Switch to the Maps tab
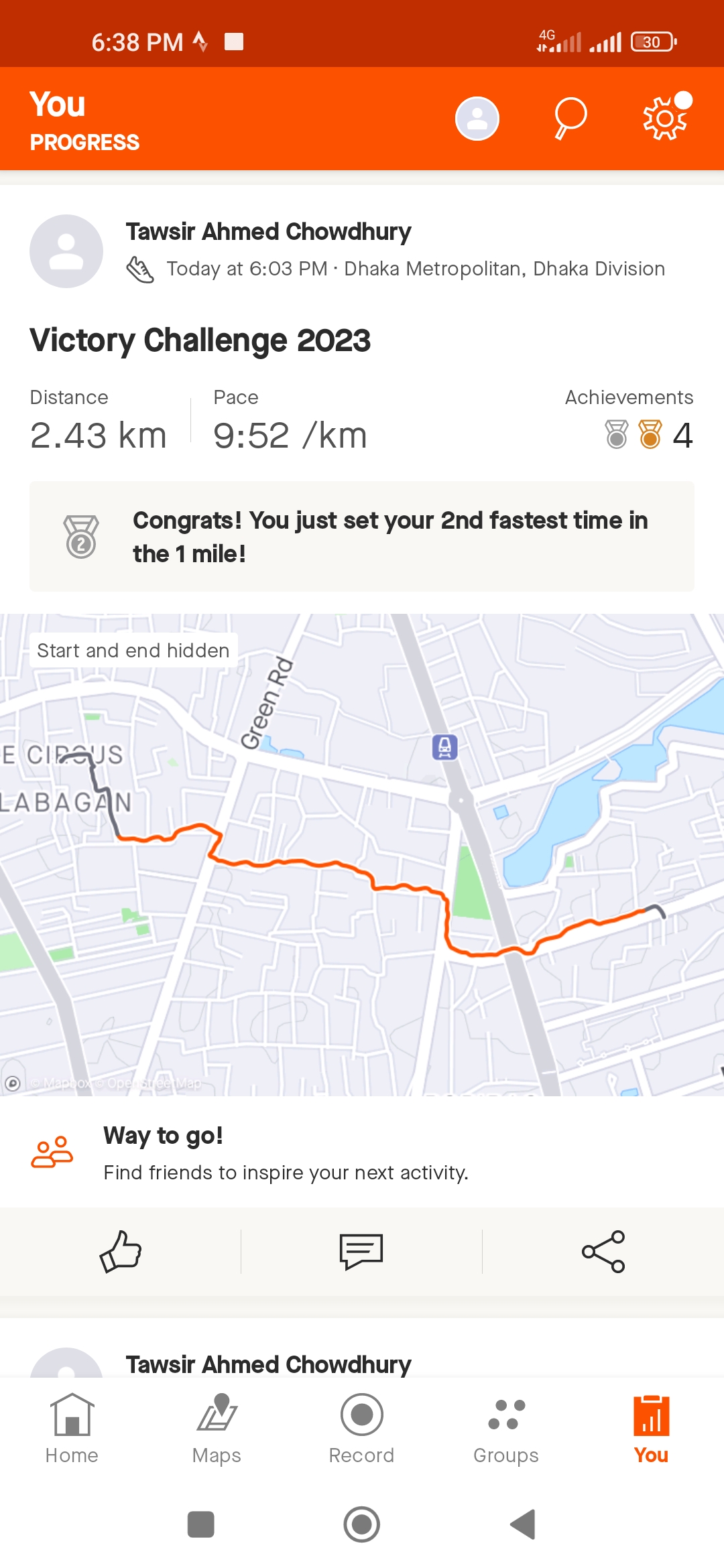The image size is (724, 1568). click(x=217, y=1429)
